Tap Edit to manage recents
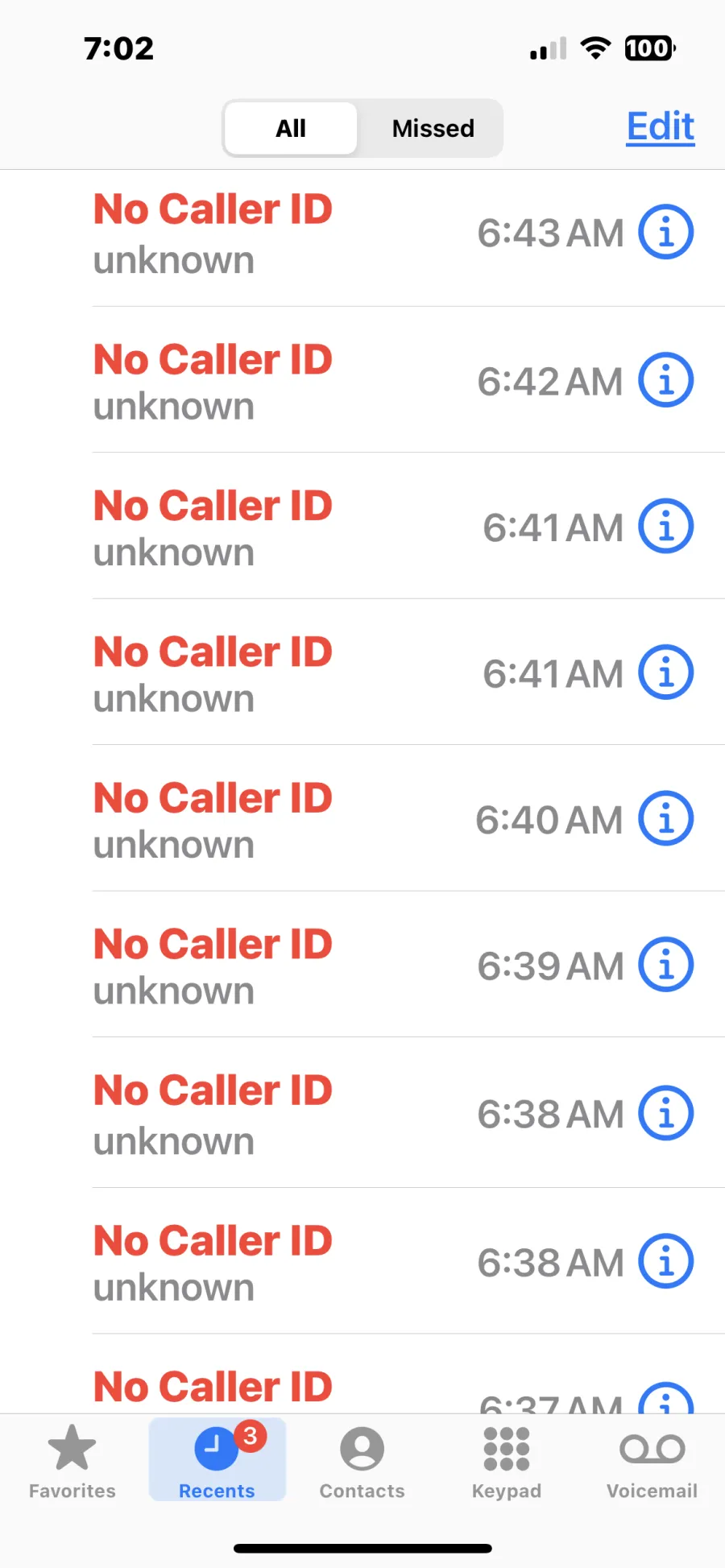Image resolution: width=725 pixels, height=1568 pixels. [x=661, y=127]
